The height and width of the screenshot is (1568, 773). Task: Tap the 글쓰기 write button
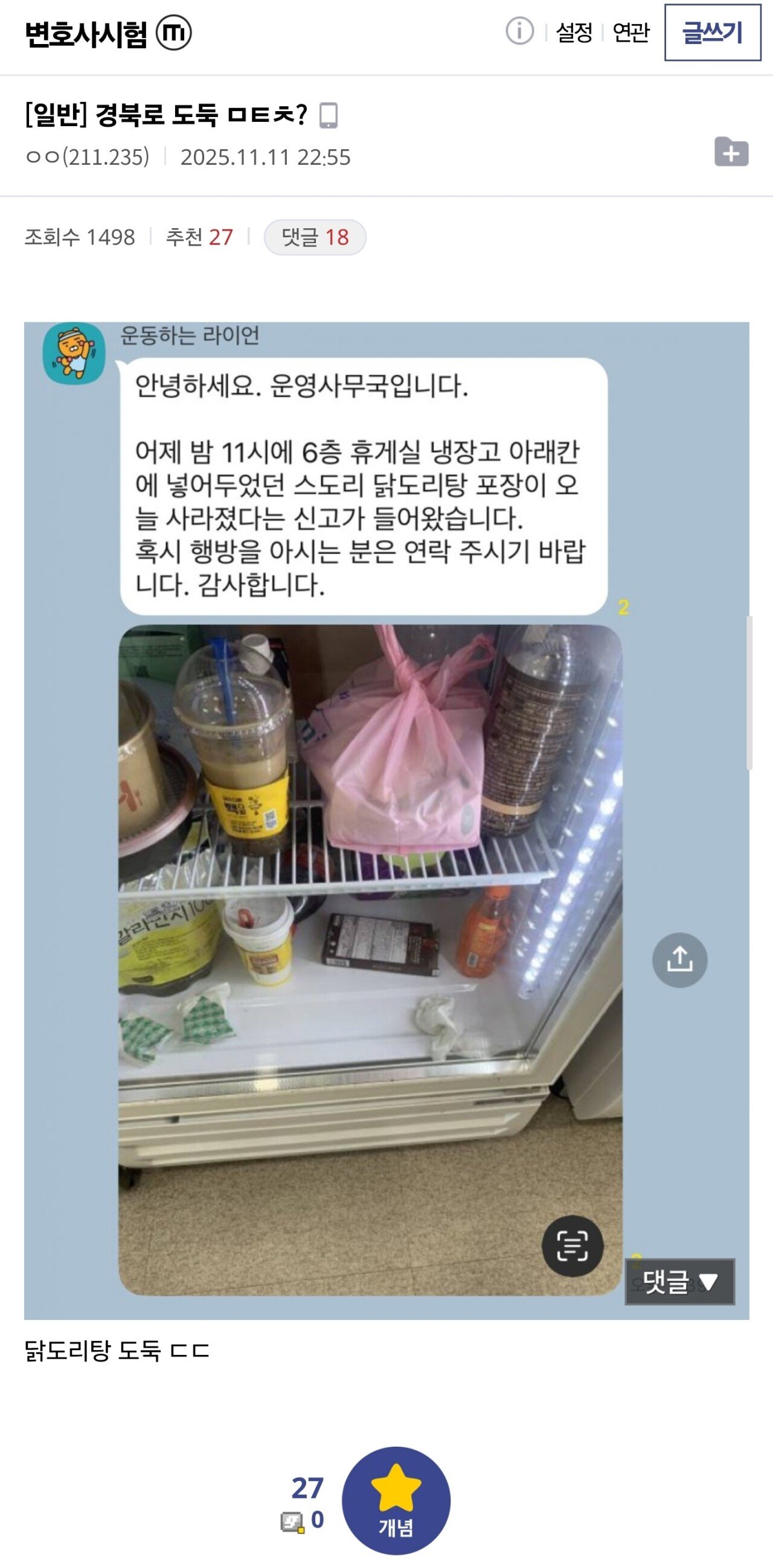click(x=712, y=32)
